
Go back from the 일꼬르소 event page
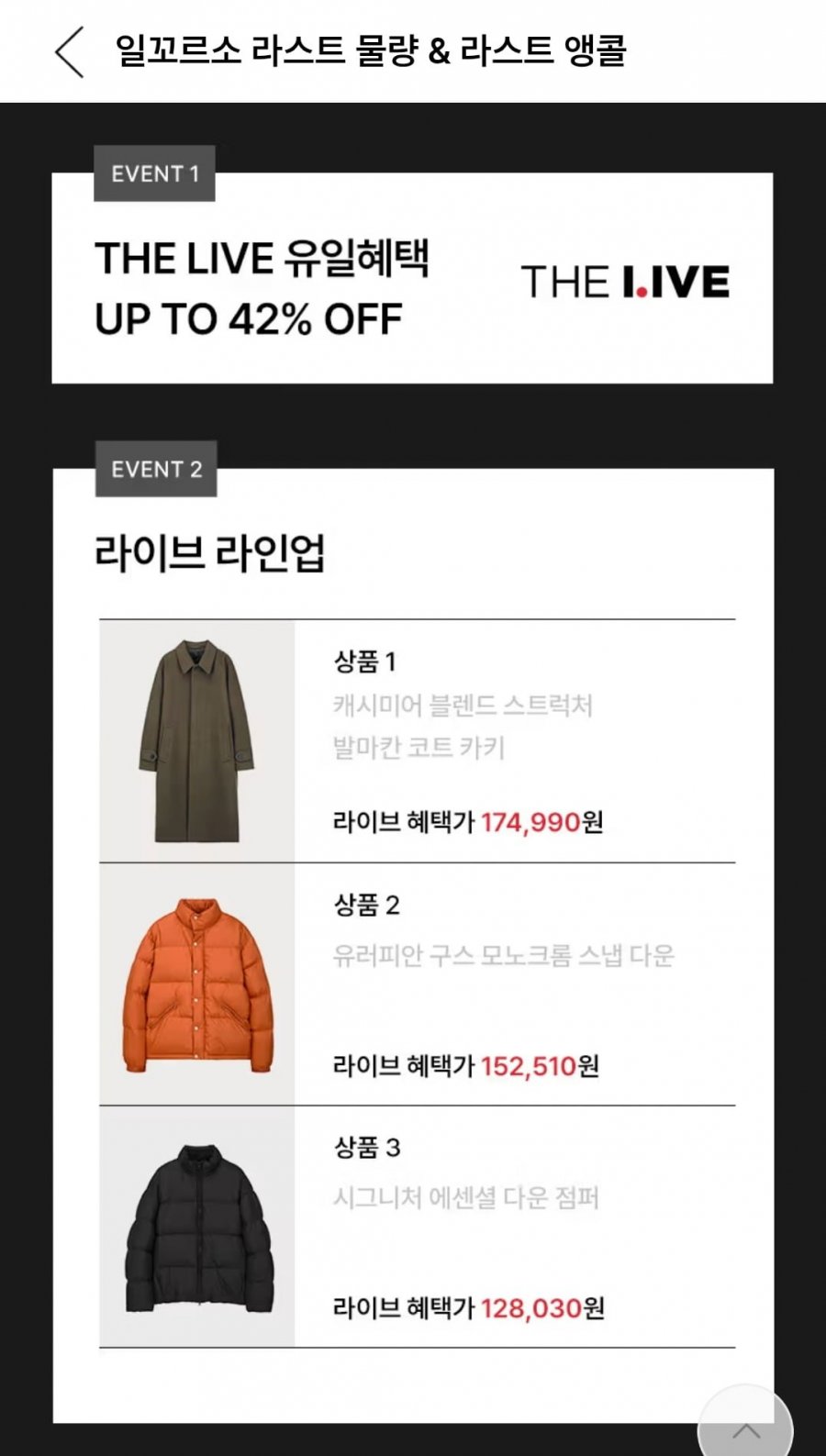[70, 52]
